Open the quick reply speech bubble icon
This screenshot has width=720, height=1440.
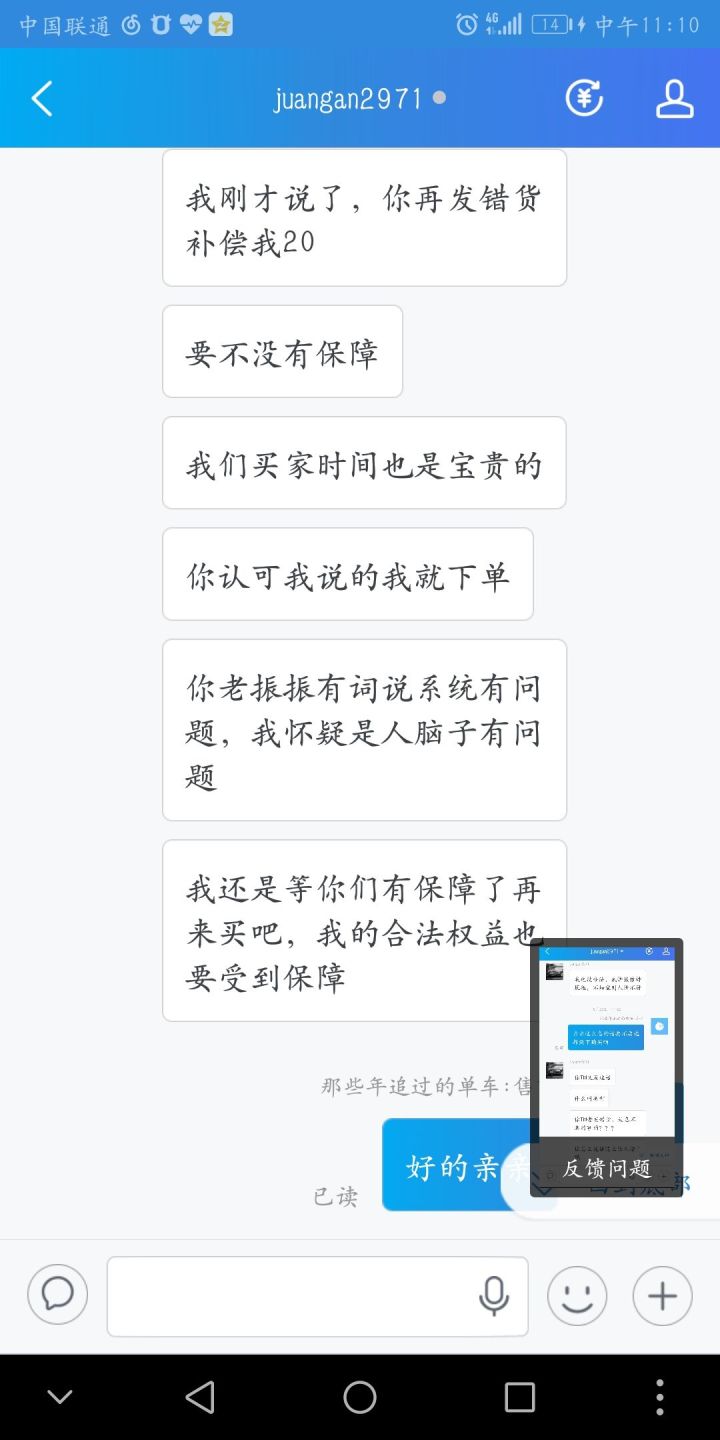coord(57,1295)
